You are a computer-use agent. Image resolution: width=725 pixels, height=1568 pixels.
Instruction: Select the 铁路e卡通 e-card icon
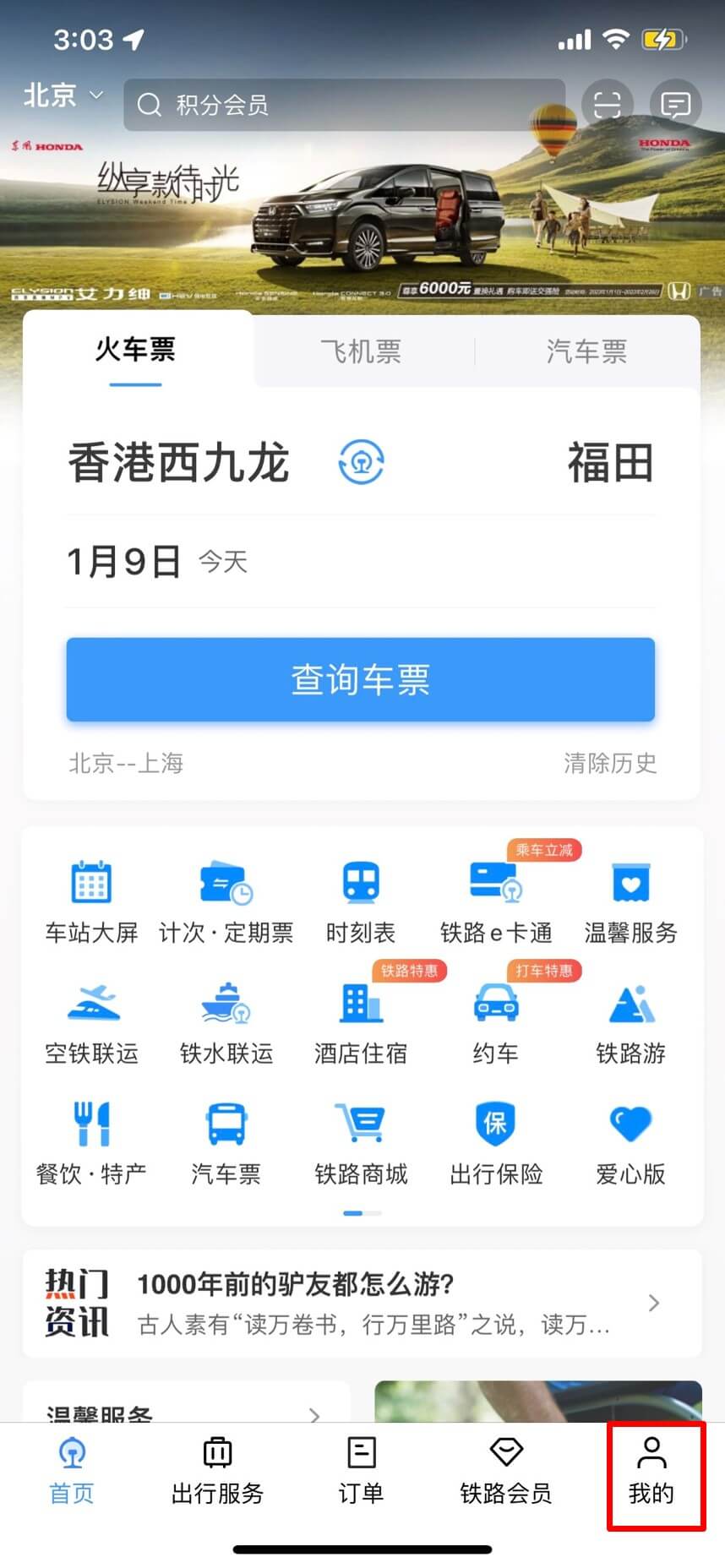click(x=495, y=900)
